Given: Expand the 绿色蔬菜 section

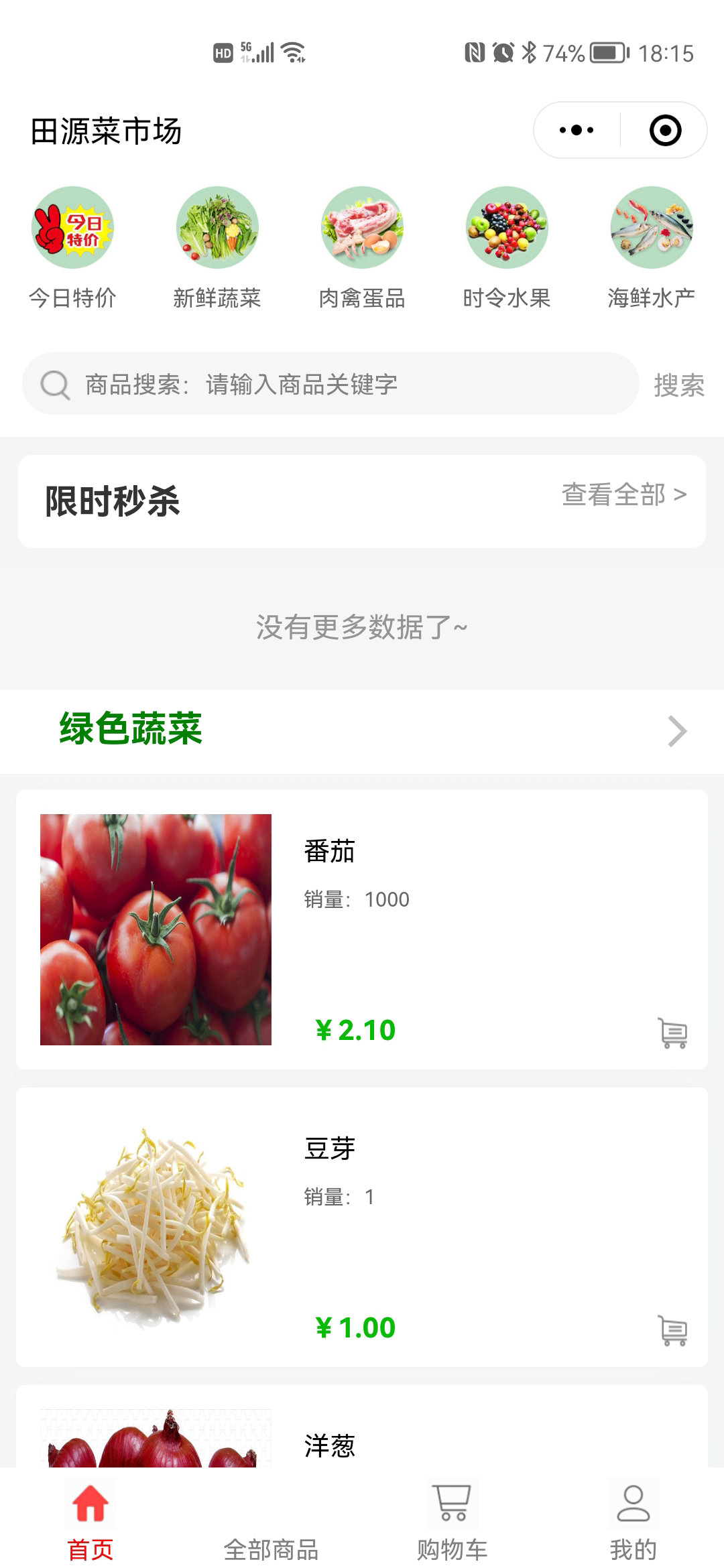Looking at the screenshot, I should (677, 731).
